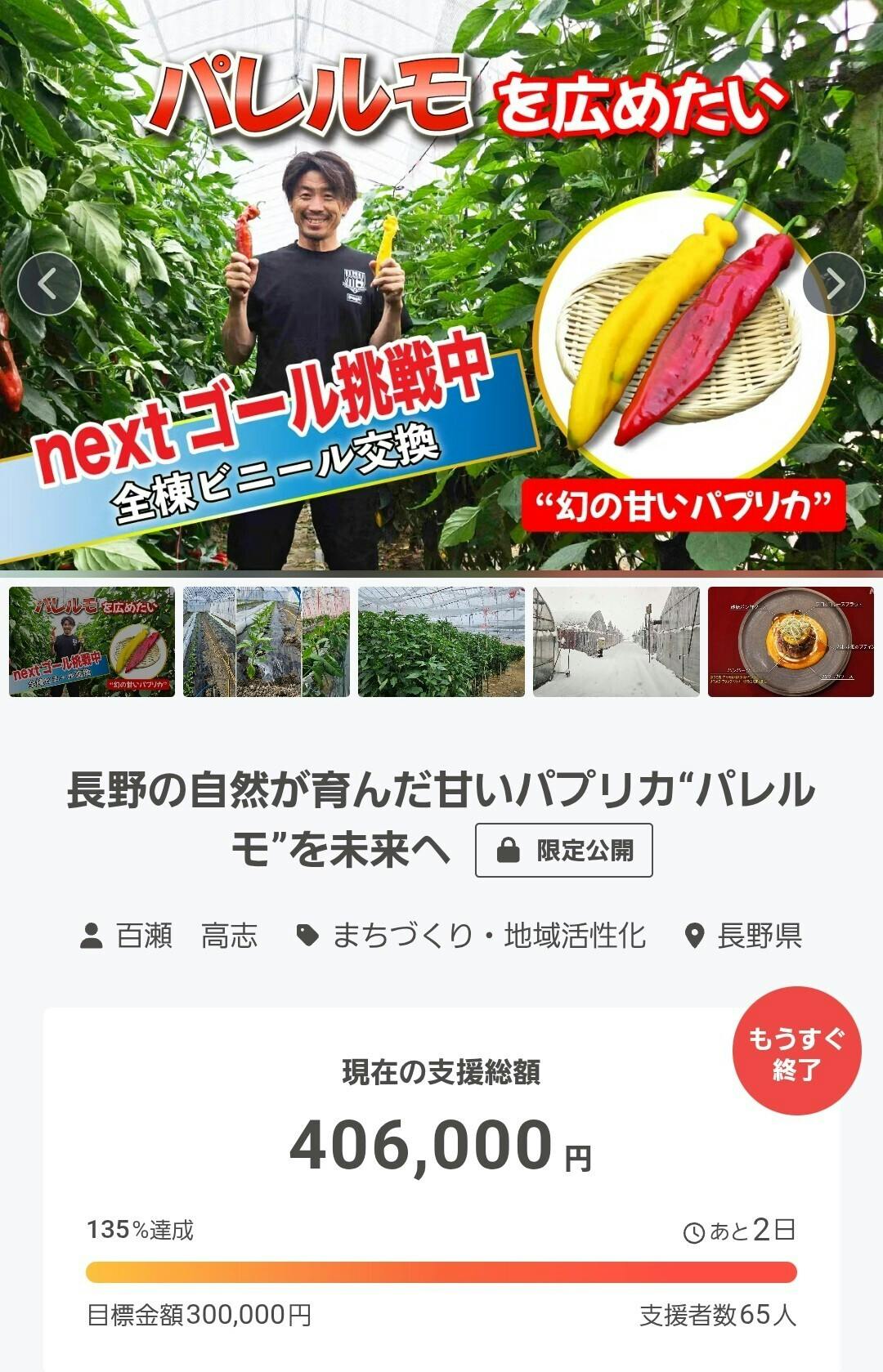This screenshot has width=883, height=1372.
Task: Go to the previous carousel image
Action: (x=49, y=284)
